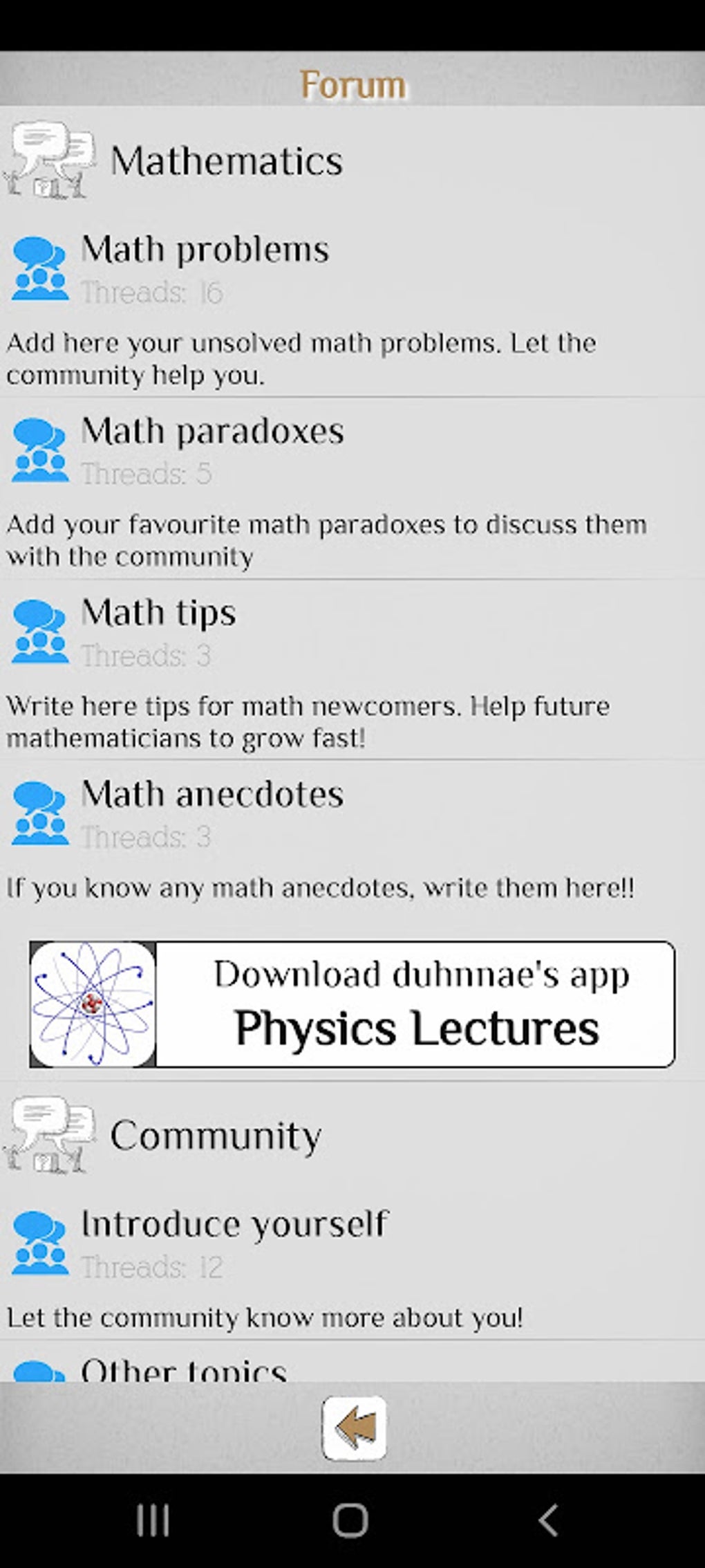705x1568 pixels.
Task: Show recent apps
Action: (x=153, y=1520)
